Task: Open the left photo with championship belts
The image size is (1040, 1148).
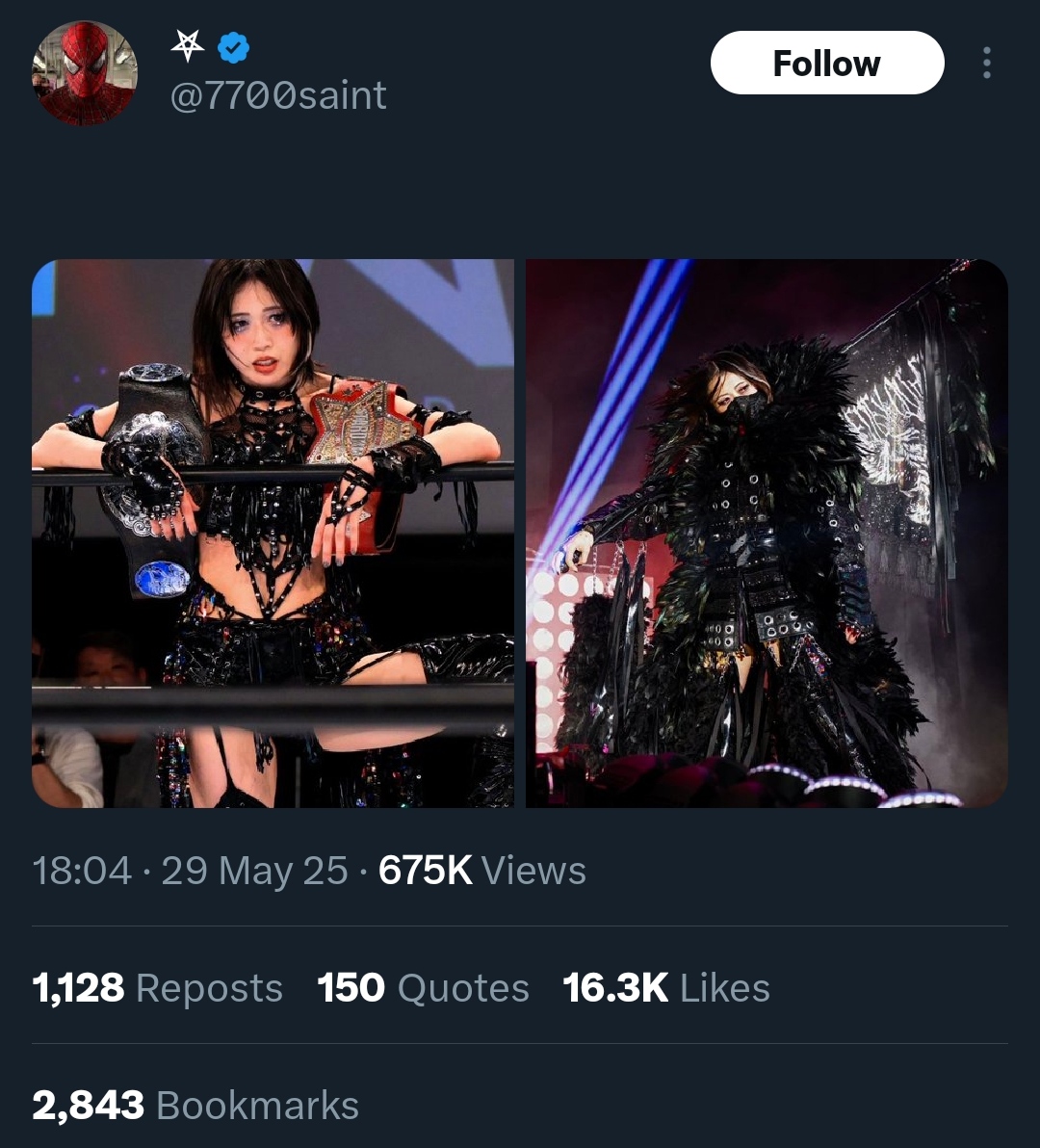Action: pos(273,533)
